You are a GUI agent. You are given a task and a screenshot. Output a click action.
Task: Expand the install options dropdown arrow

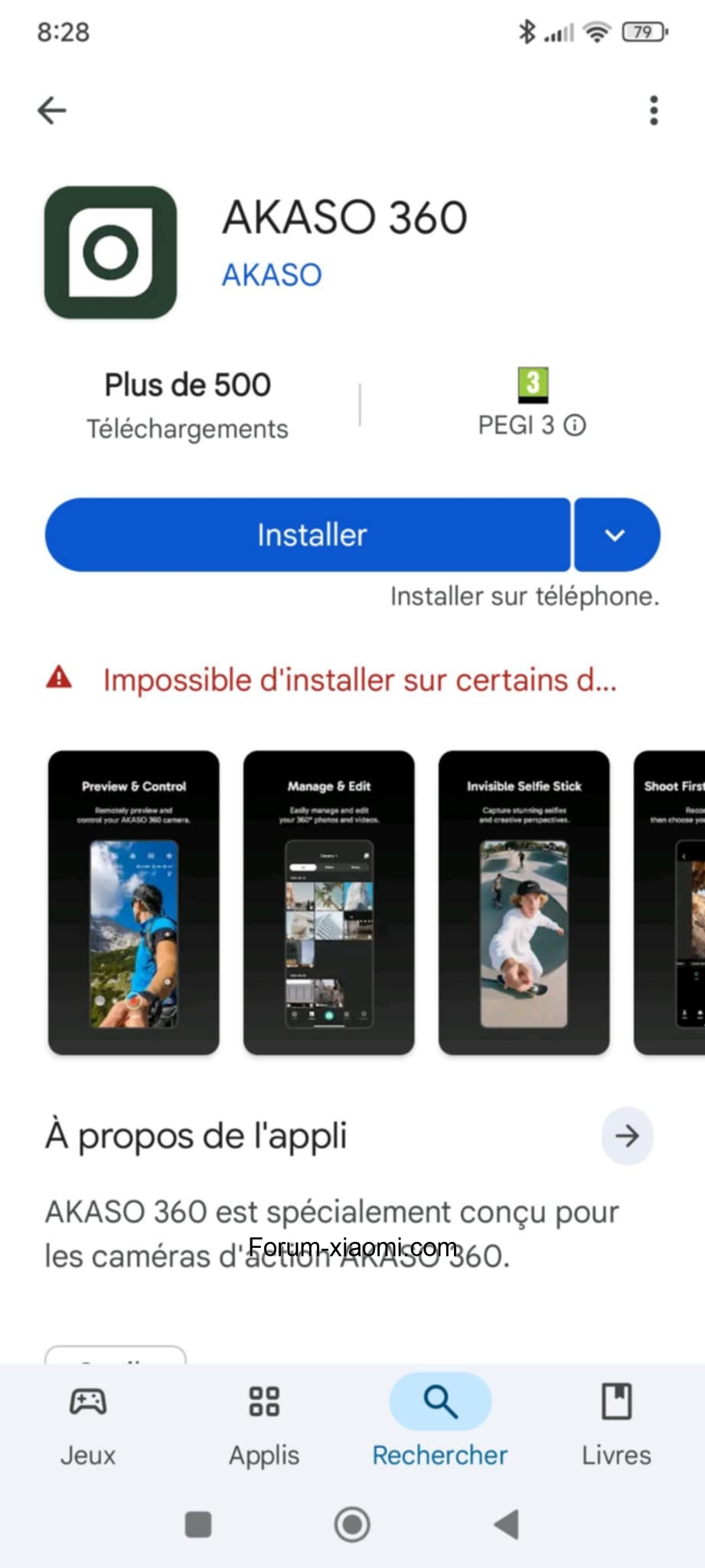616,534
